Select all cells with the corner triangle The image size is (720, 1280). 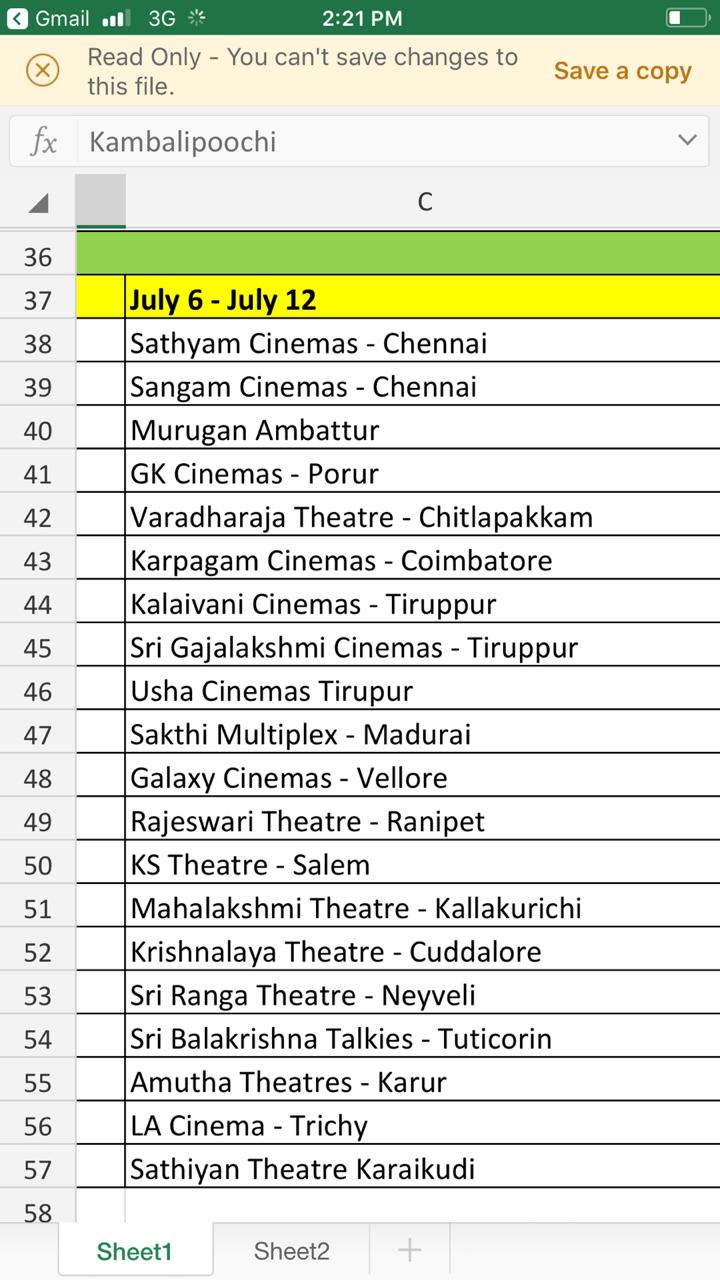[38, 203]
